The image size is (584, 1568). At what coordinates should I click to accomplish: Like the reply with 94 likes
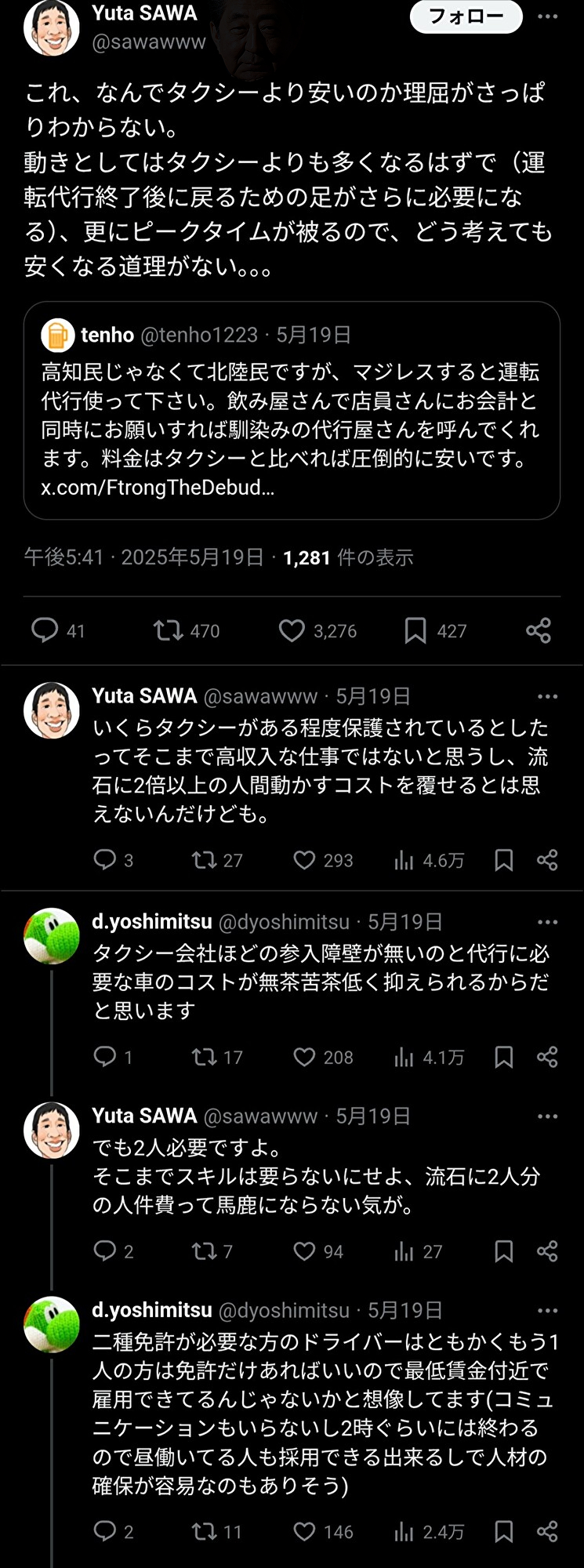pos(304,1250)
